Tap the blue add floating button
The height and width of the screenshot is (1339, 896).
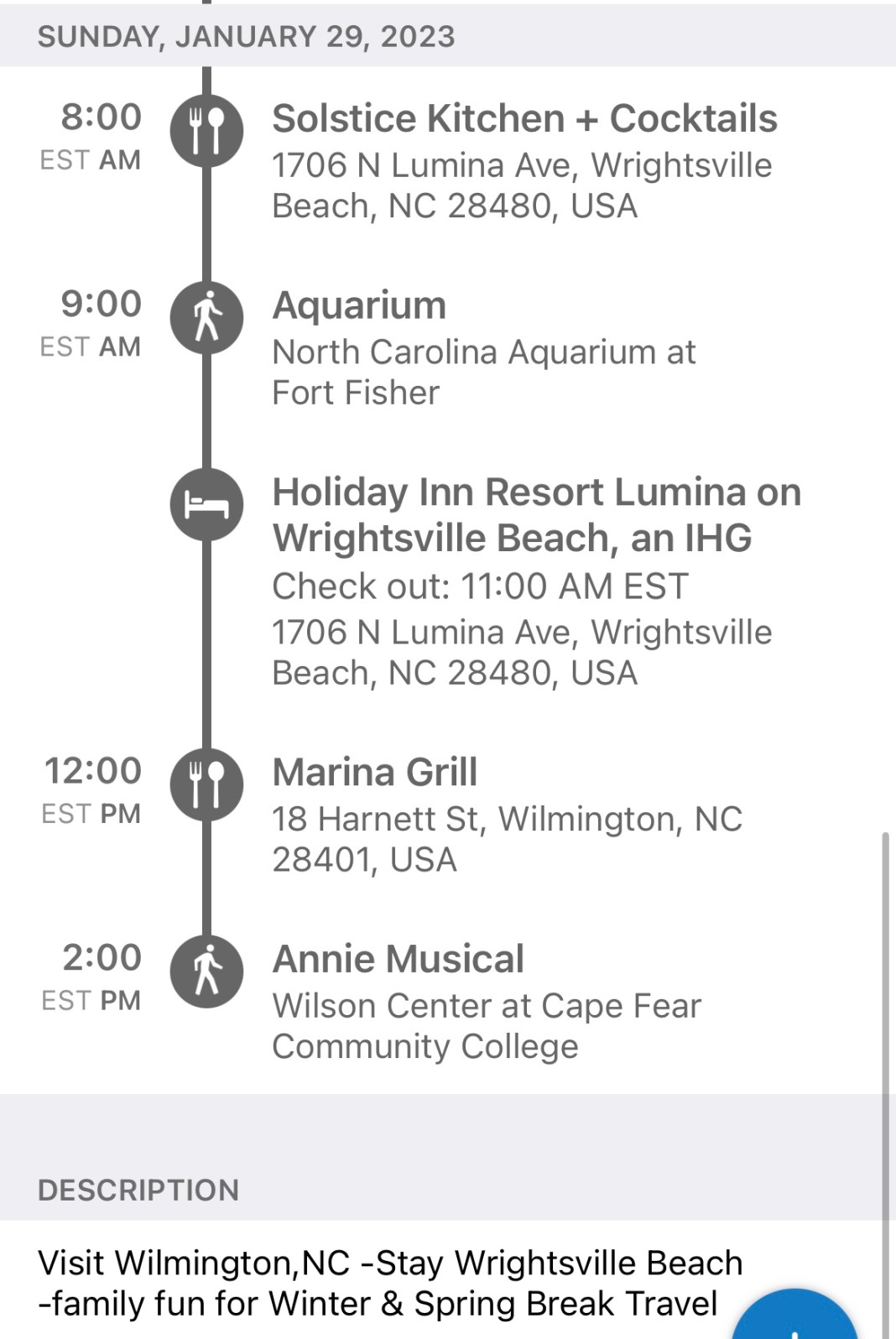point(794,1321)
